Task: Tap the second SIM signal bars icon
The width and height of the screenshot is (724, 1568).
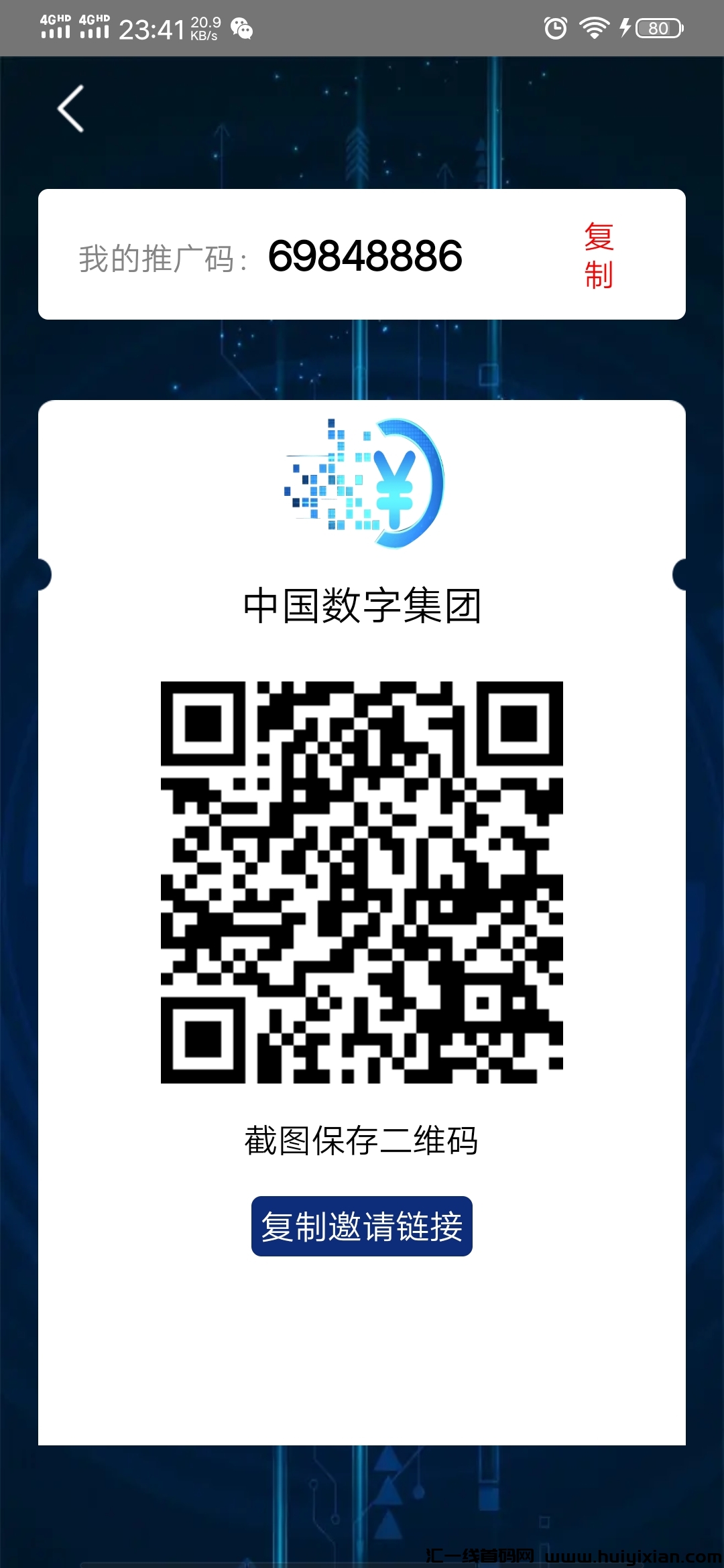Action: click(x=94, y=29)
